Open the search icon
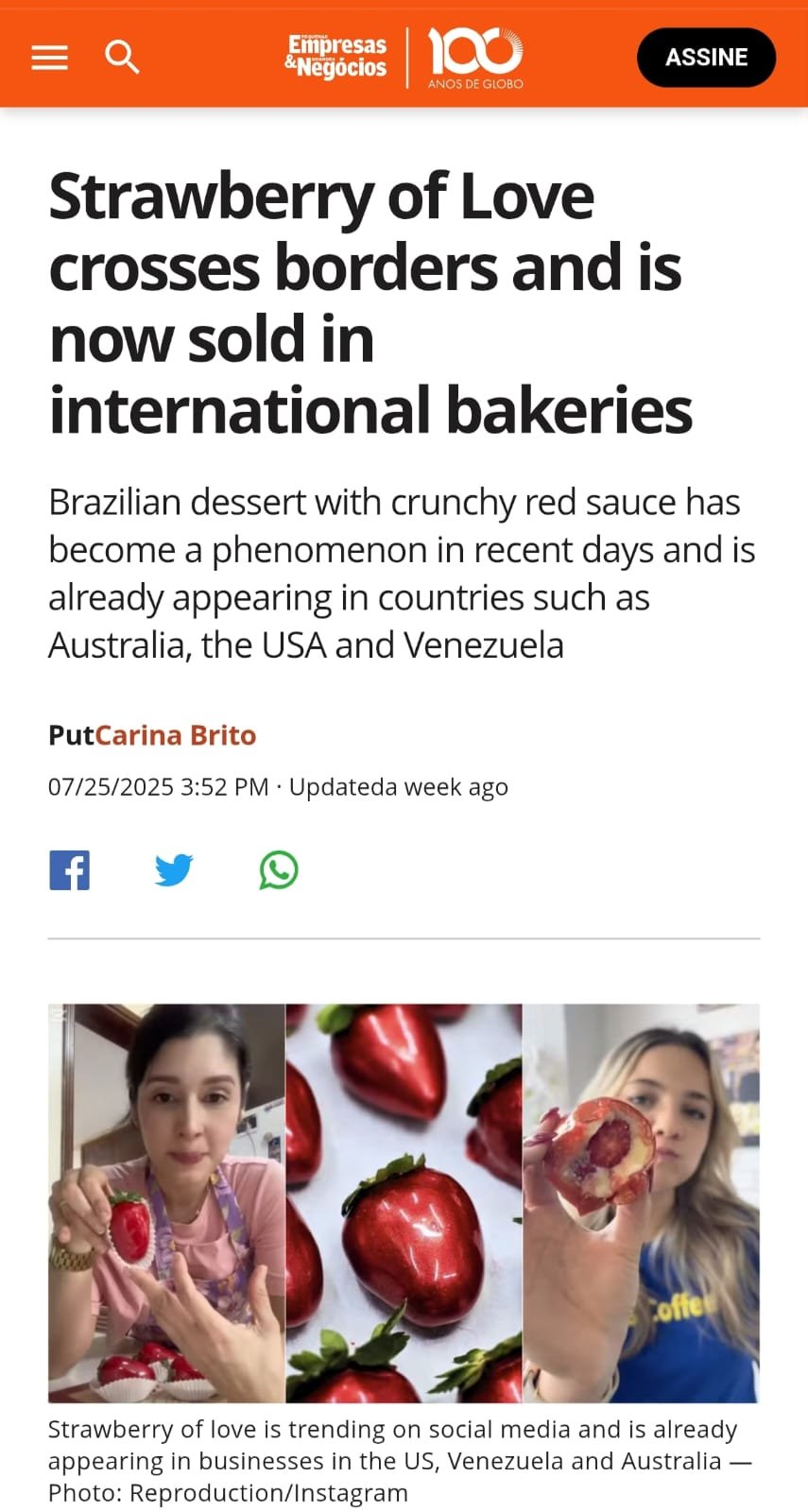Screen dimensions: 808x1512 (122, 58)
